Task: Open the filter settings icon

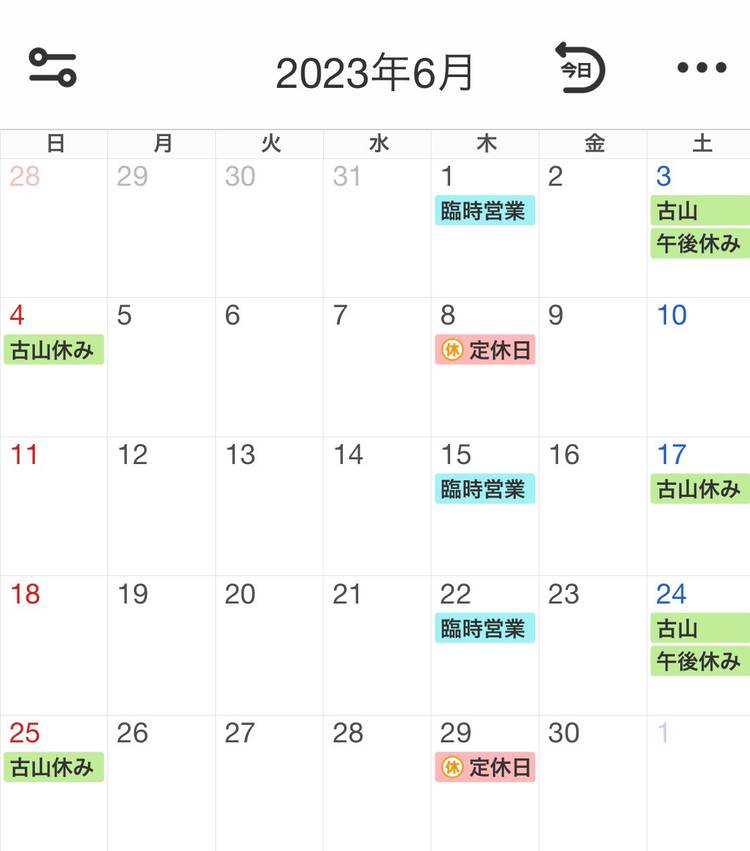Action: tap(53, 67)
